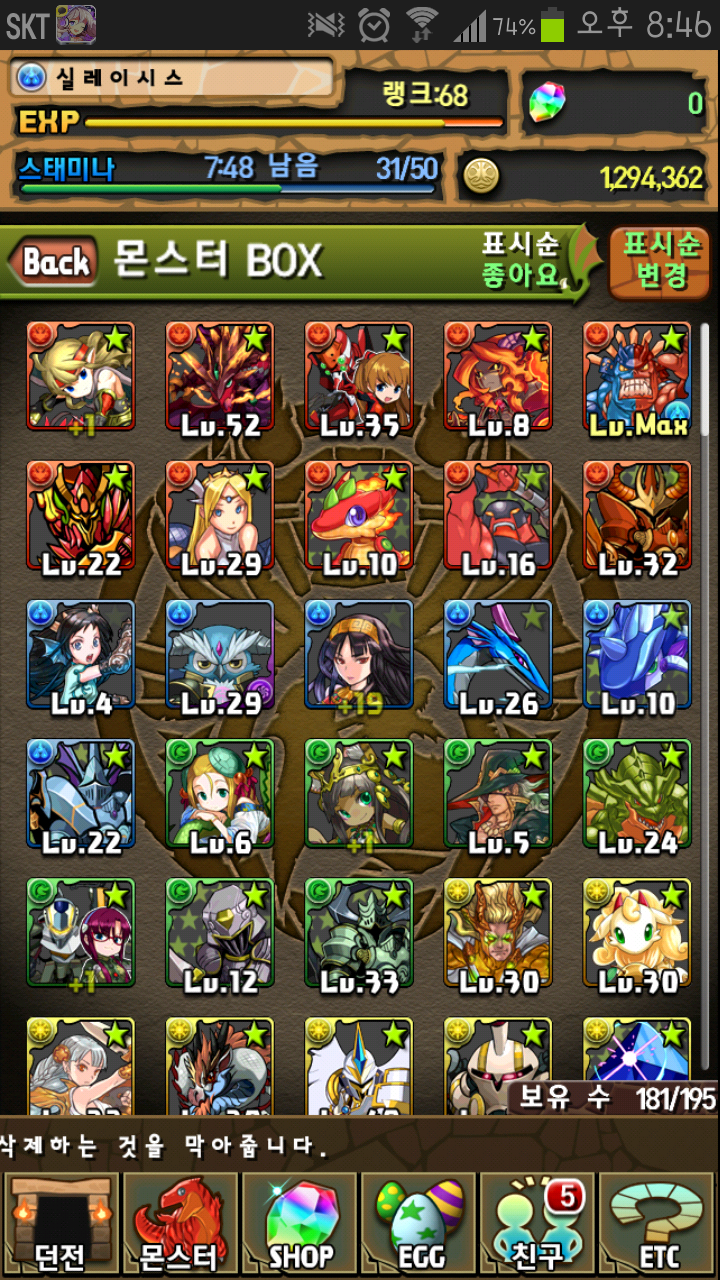Choose the Lv.24 green dragon monster
Image resolution: width=720 pixels, height=1280 pixels.
tap(637, 794)
